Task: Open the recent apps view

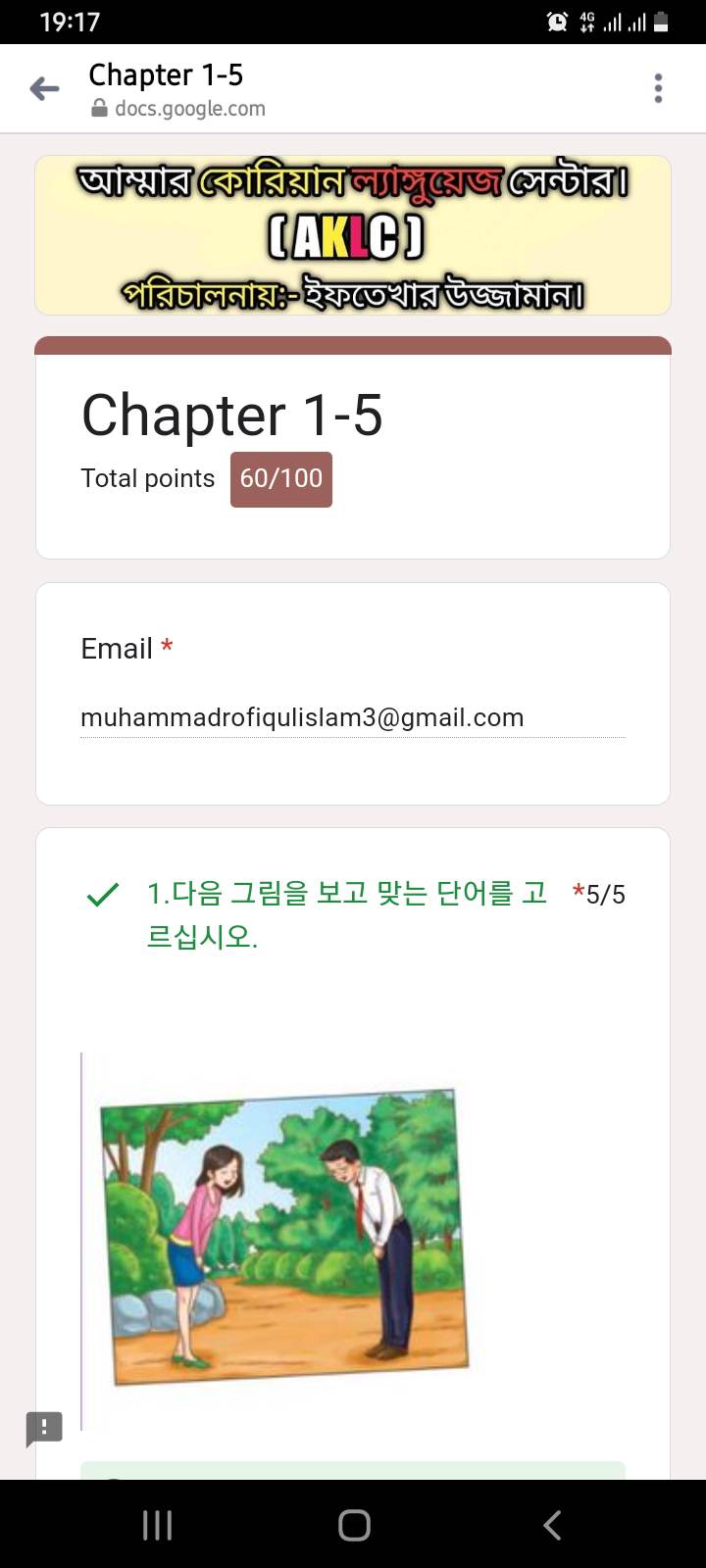Action: coord(157,1525)
